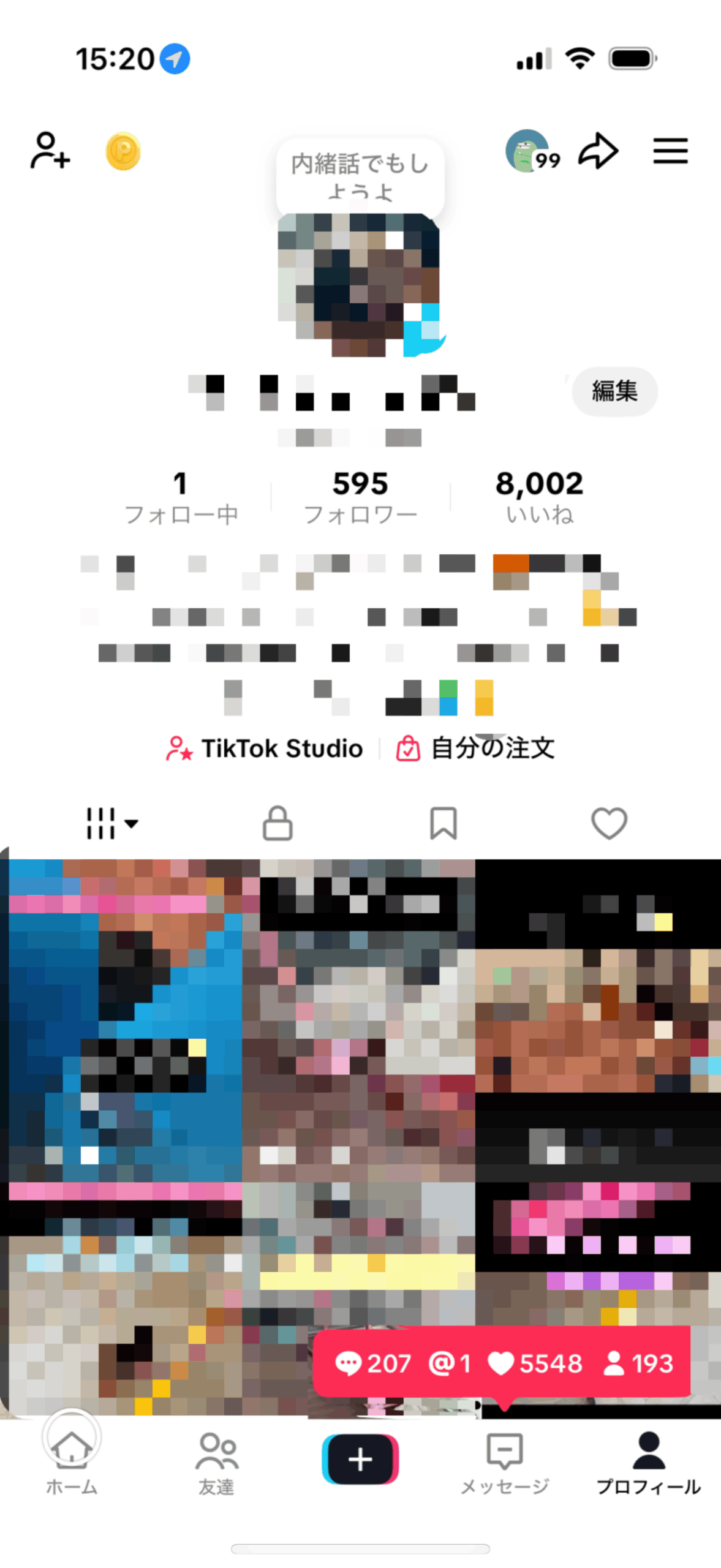View the フォロワー followers list
Viewport: 721px width, 1568px height.
coord(360,496)
